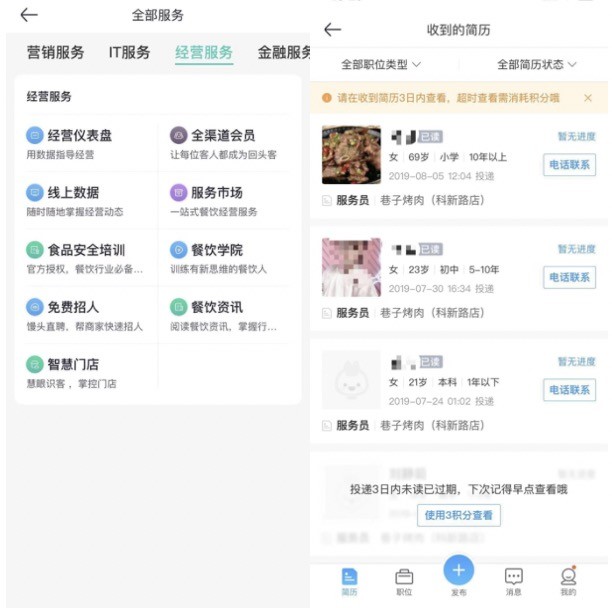Image resolution: width=612 pixels, height=608 pixels.
Task: Dismiss the orange resume notice banner
Action: coord(588,98)
